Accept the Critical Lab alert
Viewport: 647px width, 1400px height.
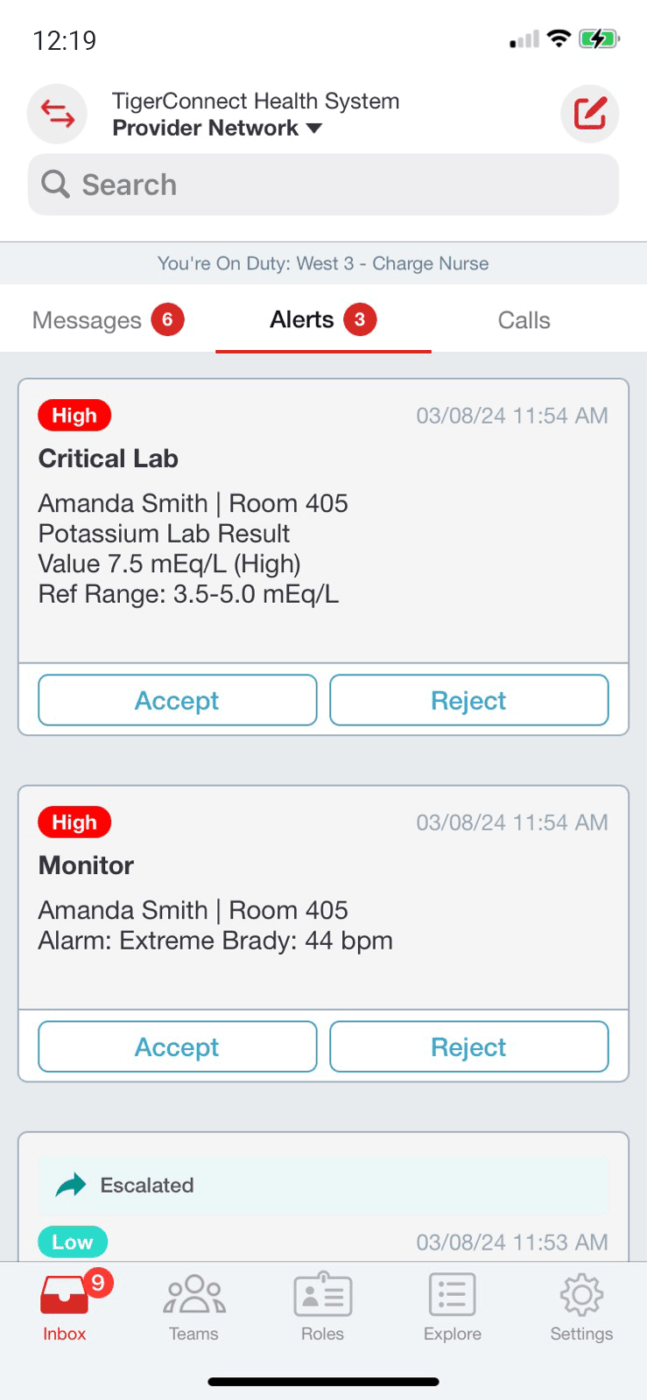(x=177, y=700)
